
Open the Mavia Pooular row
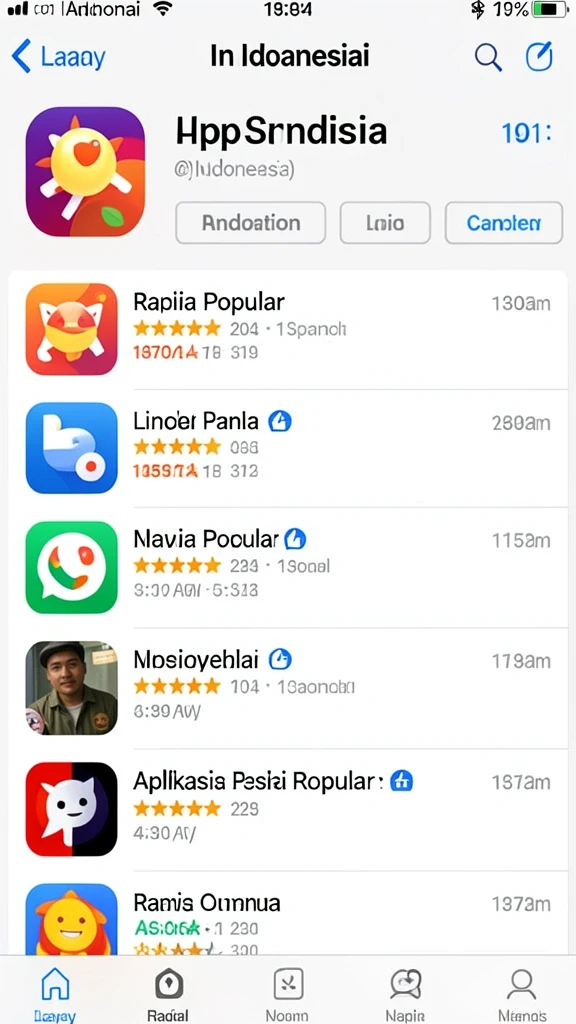(x=288, y=567)
